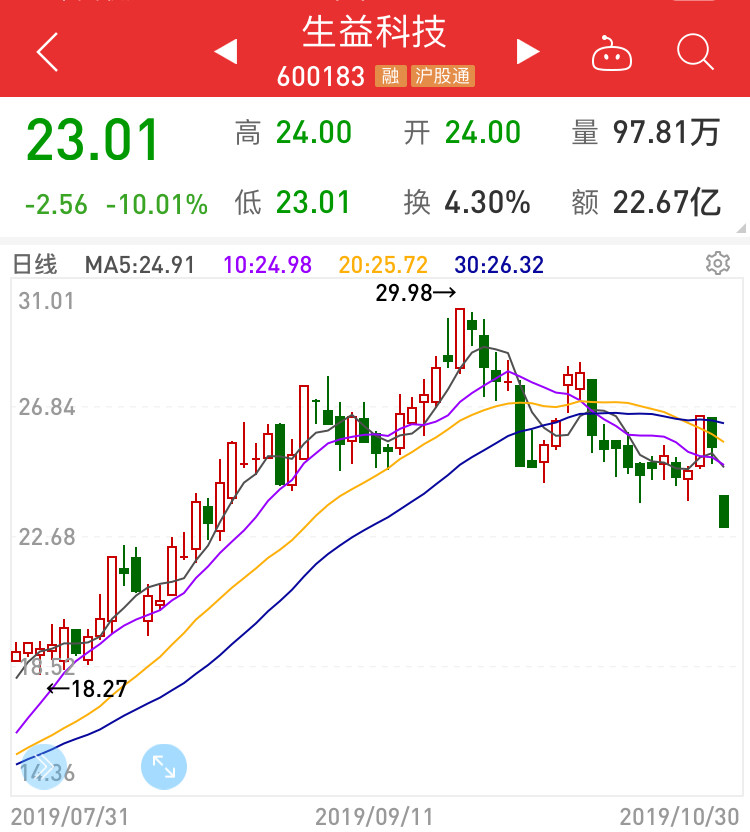Image resolution: width=750 pixels, height=832 pixels.
Task: Open the robot assistant icon
Action: point(612,53)
